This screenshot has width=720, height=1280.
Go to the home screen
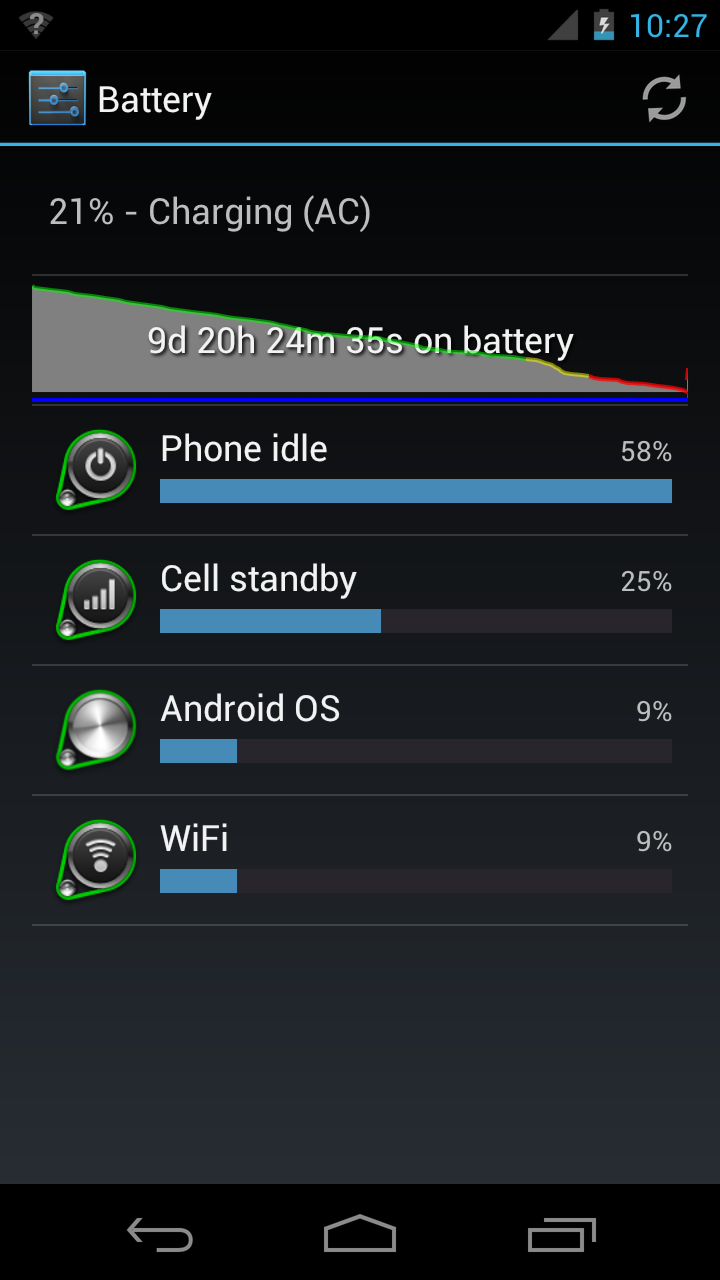coord(360,1234)
